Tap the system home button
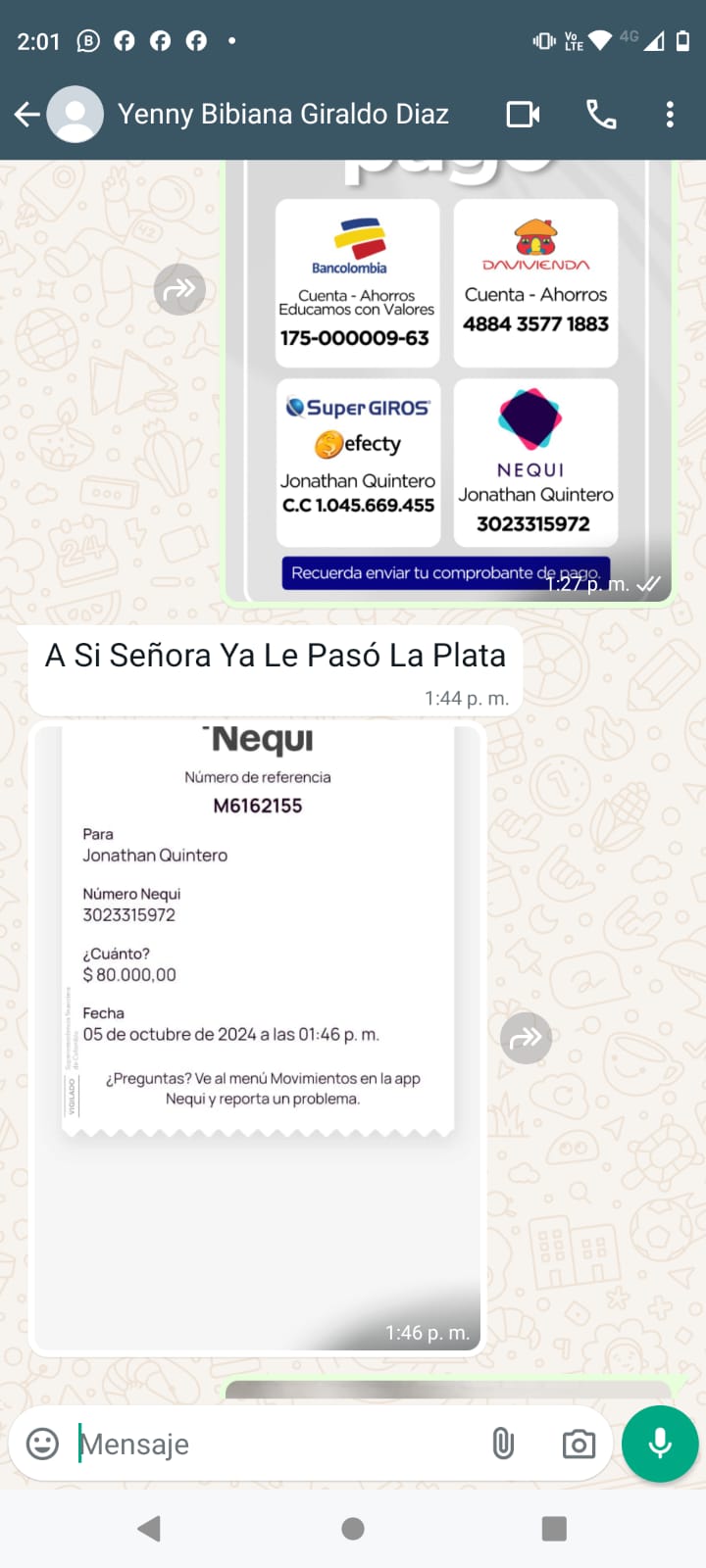 (x=353, y=1529)
